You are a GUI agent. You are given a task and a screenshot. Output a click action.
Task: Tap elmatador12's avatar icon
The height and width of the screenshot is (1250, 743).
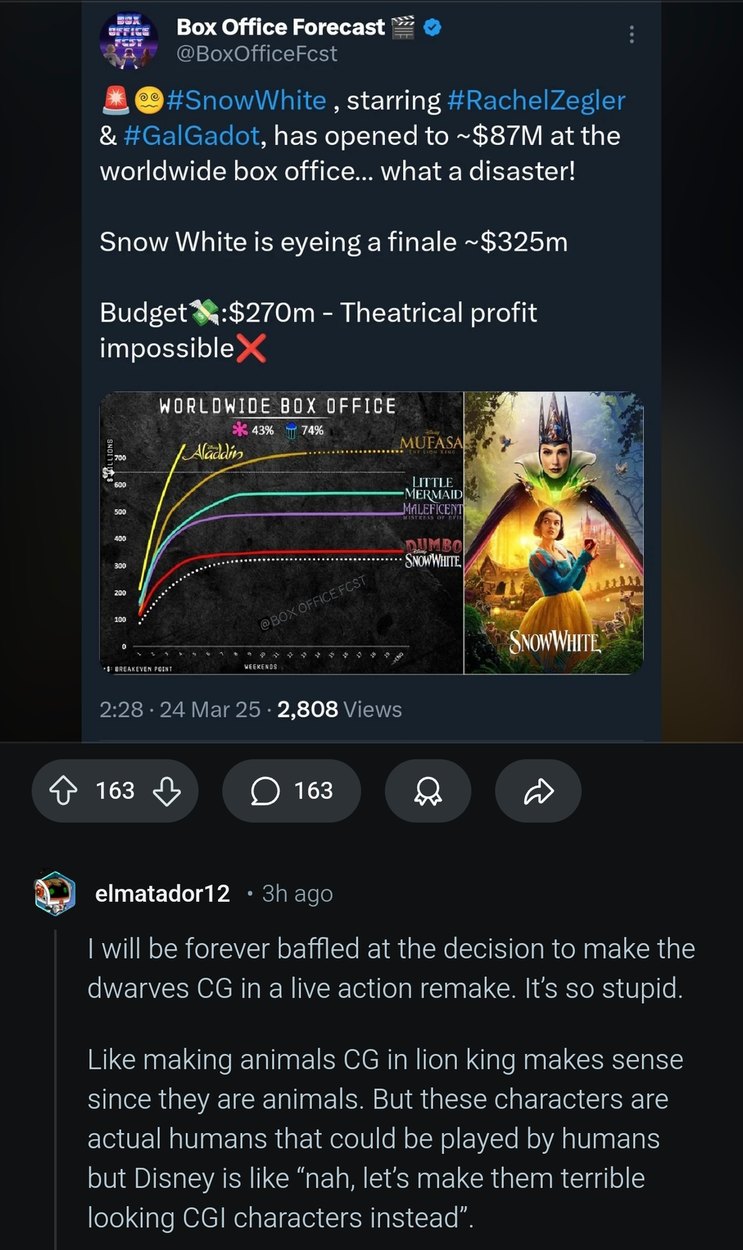(x=55, y=893)
